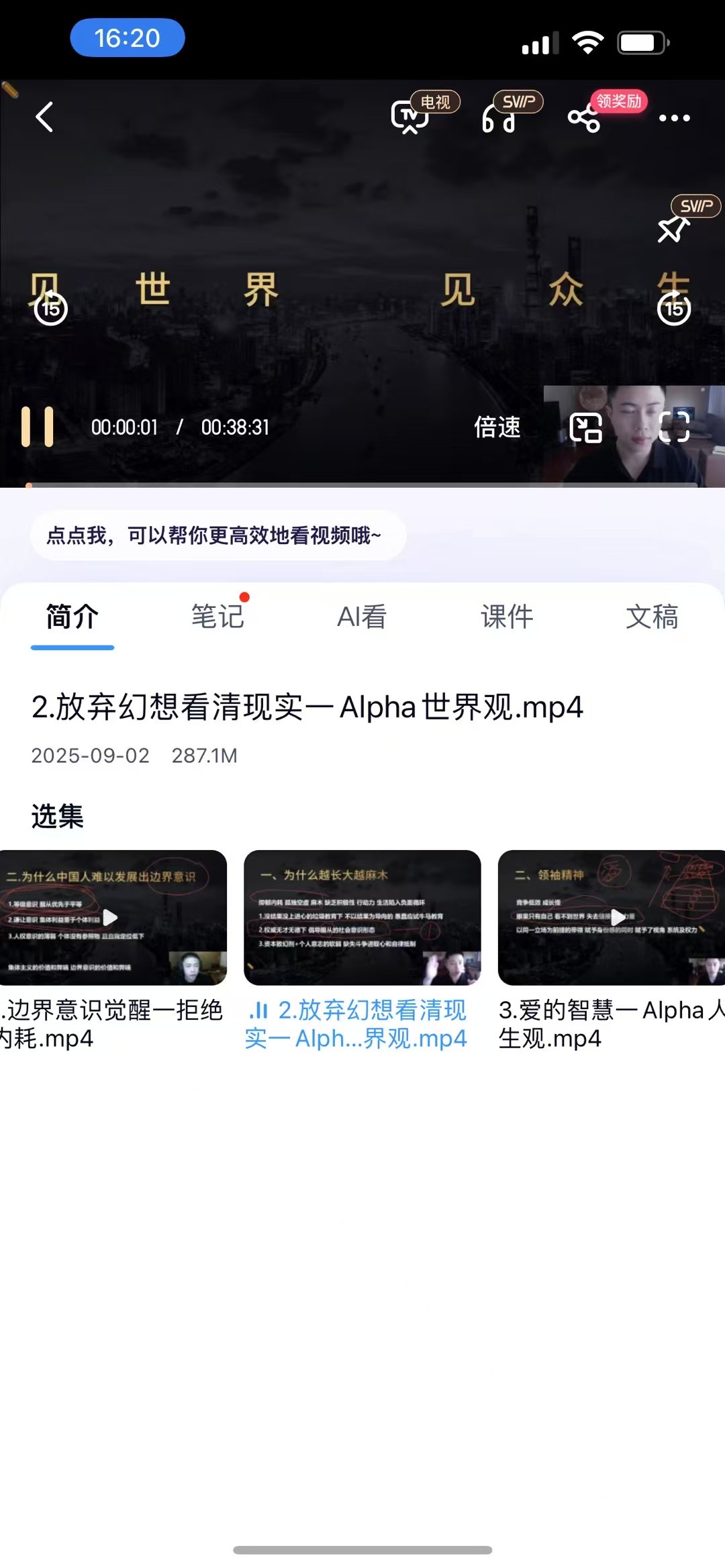Cast video to TV (电视)

pos(410,117)
